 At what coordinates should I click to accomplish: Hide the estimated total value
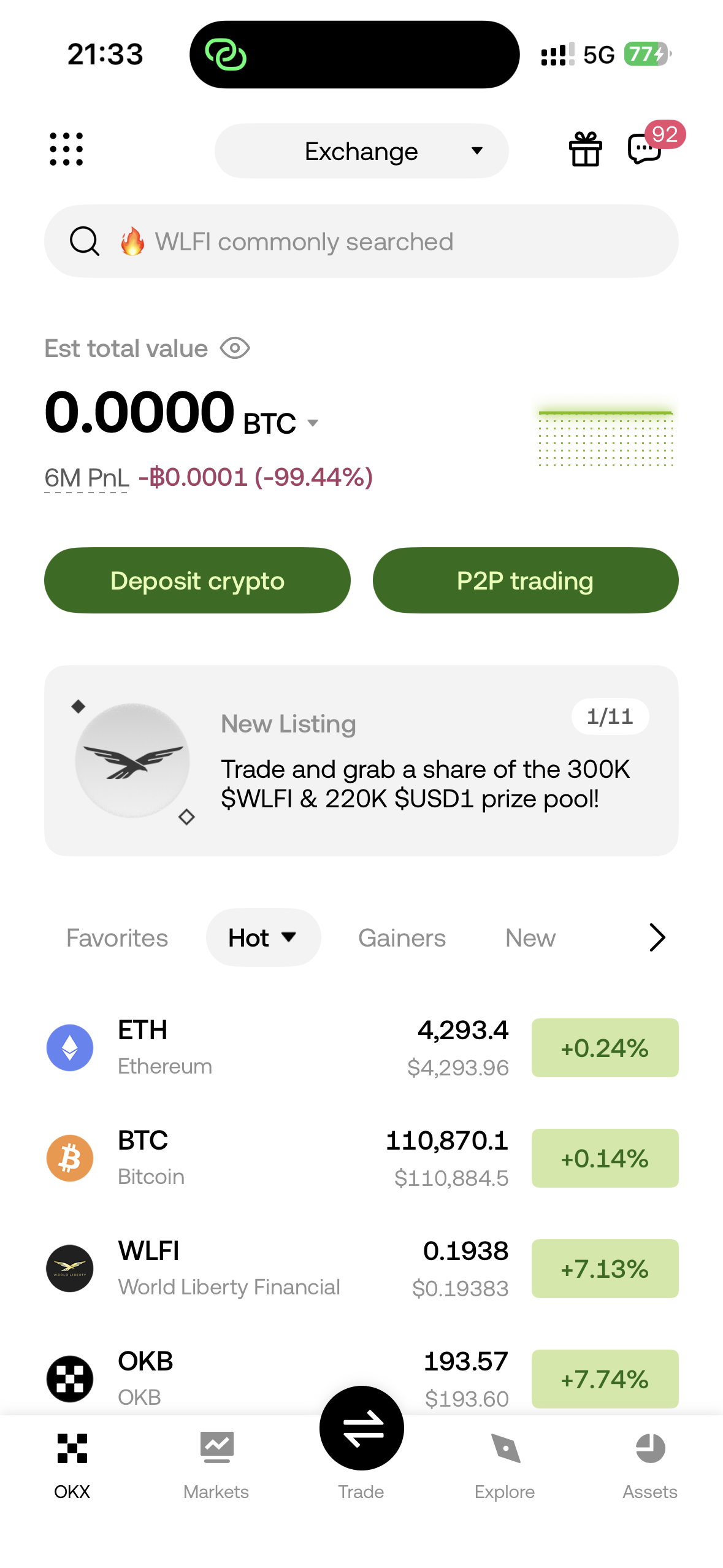pos(235,348)
